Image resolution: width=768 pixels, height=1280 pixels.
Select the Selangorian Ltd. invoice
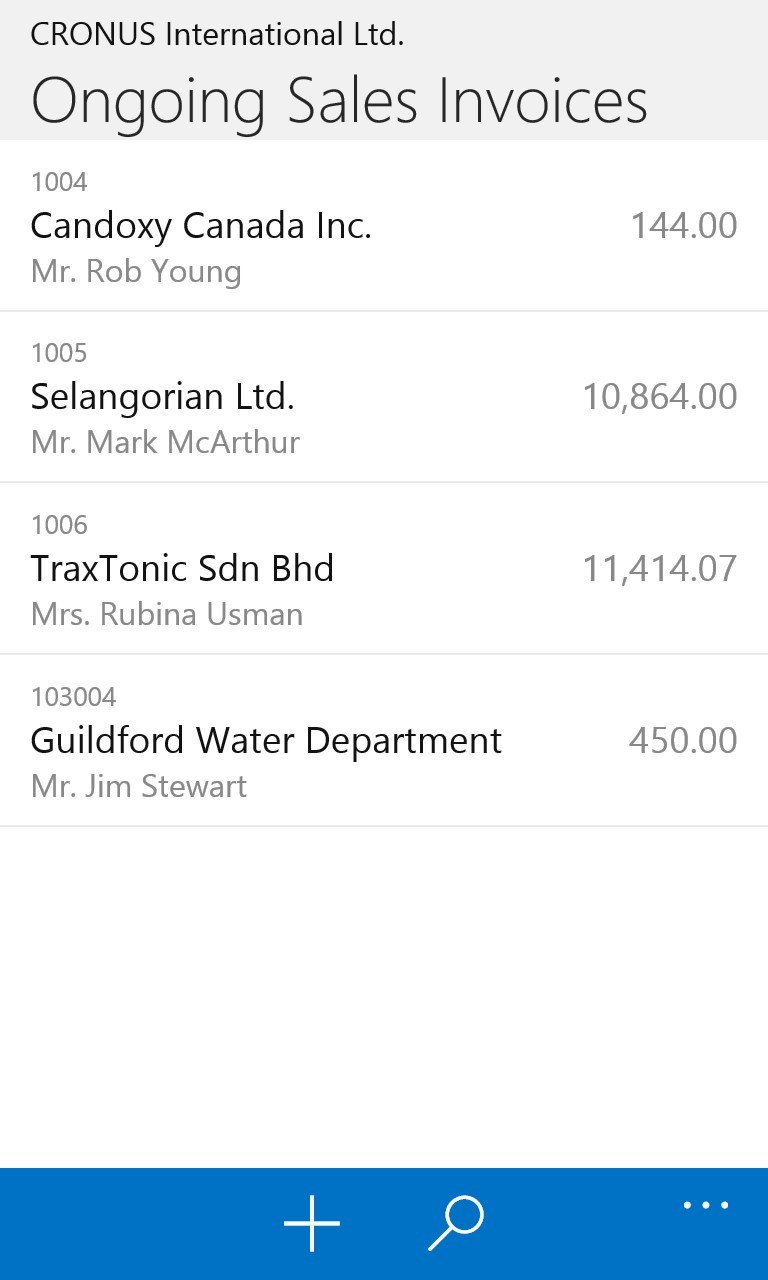click(x=384, y=397)
